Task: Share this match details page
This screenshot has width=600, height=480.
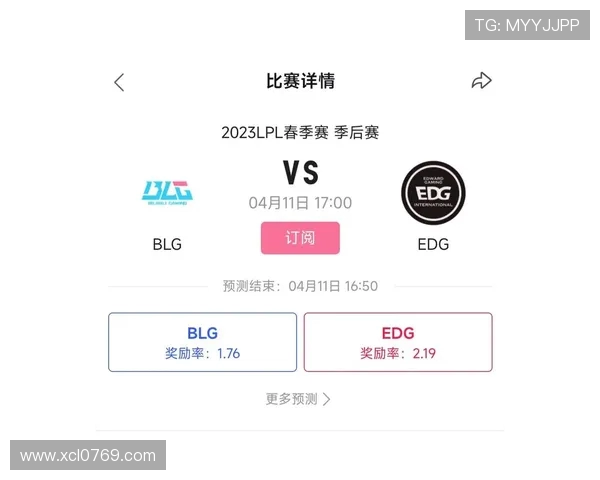Action: click(482, 81)
